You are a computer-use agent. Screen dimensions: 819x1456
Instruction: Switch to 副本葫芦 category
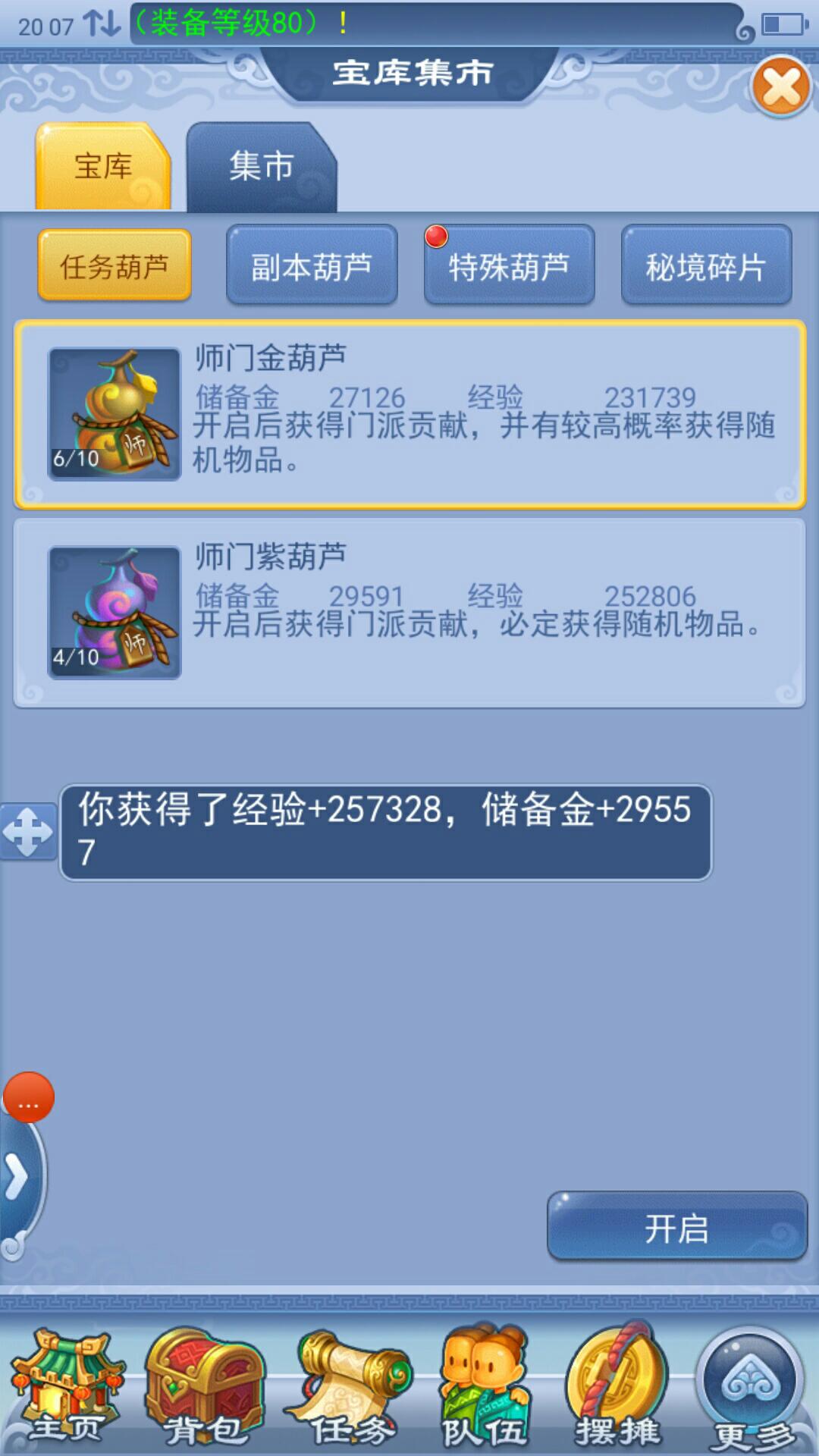point(312,266)
